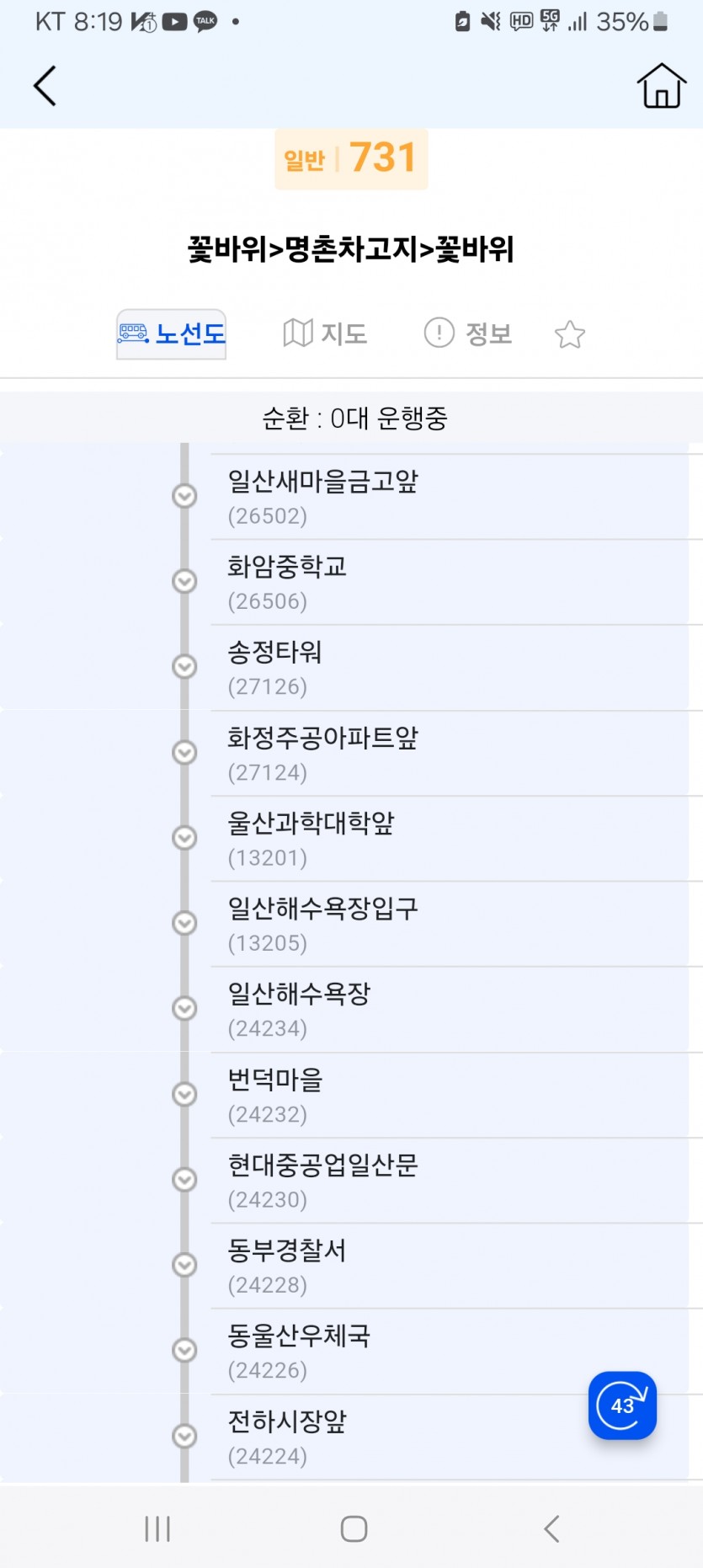Open the home icon at top right
This screenshot has width=703, height=1568.
(661, 86)
